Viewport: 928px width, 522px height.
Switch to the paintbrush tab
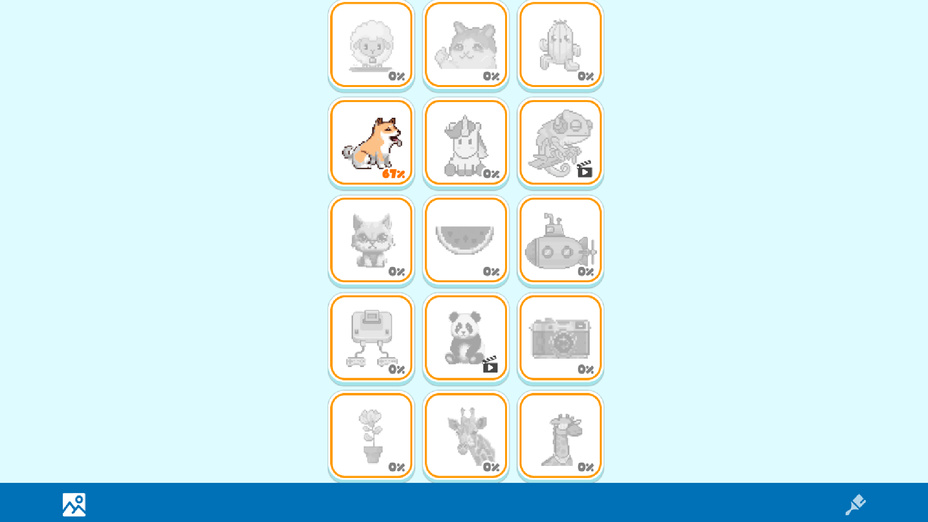tap(855, 504)
